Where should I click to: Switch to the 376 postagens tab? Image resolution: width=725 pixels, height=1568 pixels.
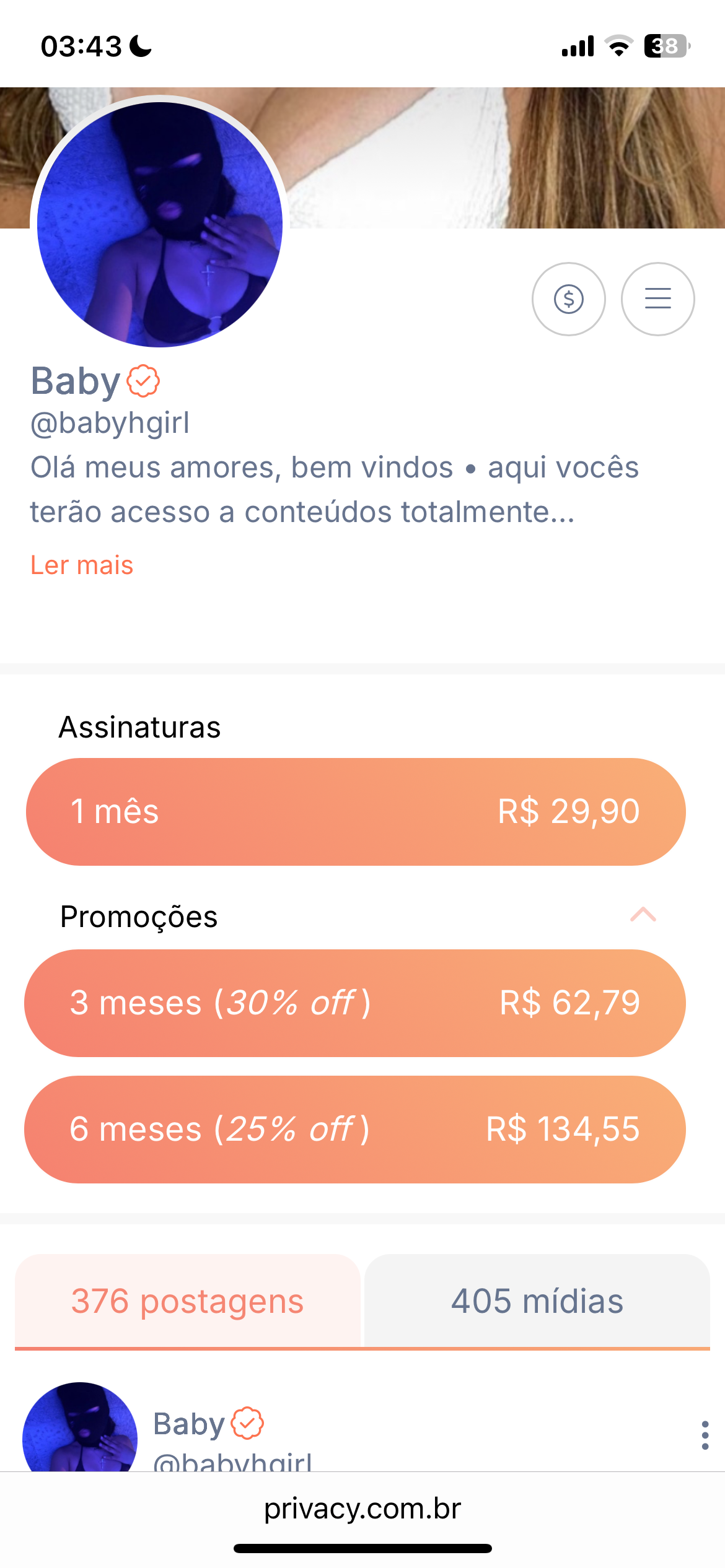tap(187, 1300)
